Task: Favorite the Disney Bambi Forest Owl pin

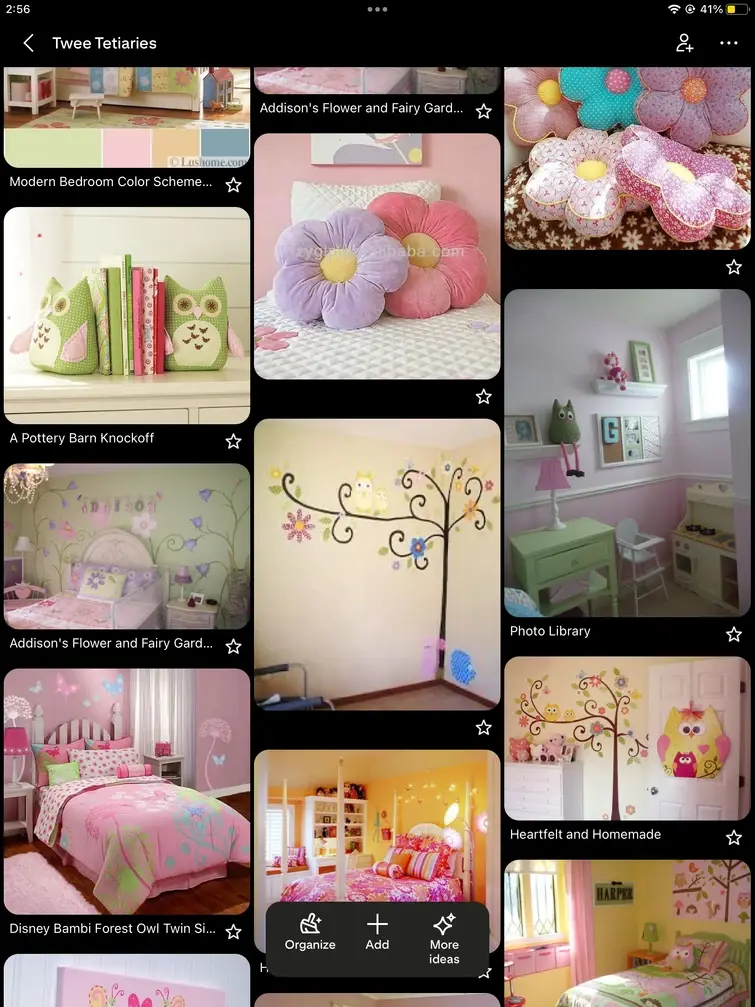Action: [233, 931]
